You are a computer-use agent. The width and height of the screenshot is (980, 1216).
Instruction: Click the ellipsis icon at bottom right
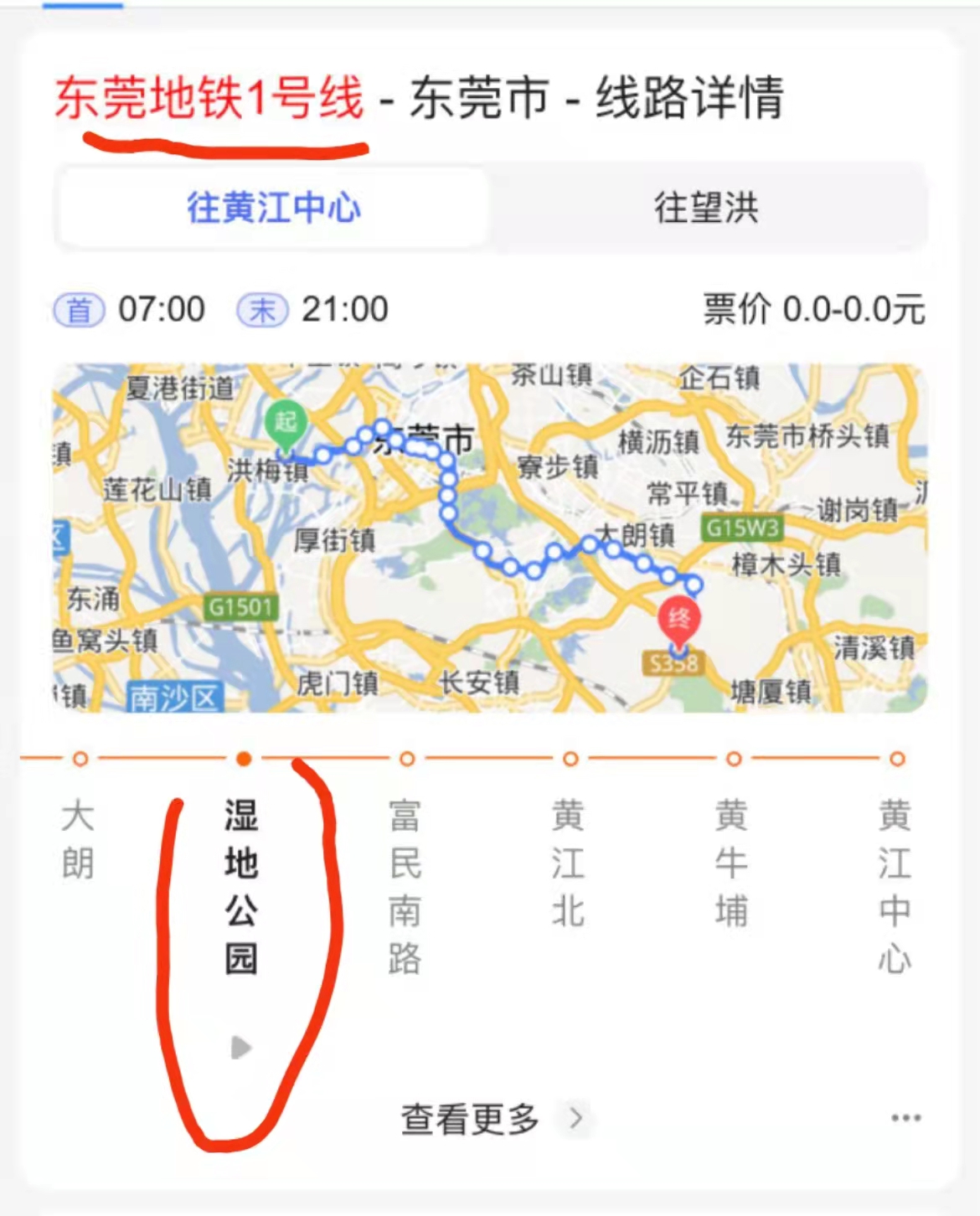pyautogui.click(x=905, y=1117)
